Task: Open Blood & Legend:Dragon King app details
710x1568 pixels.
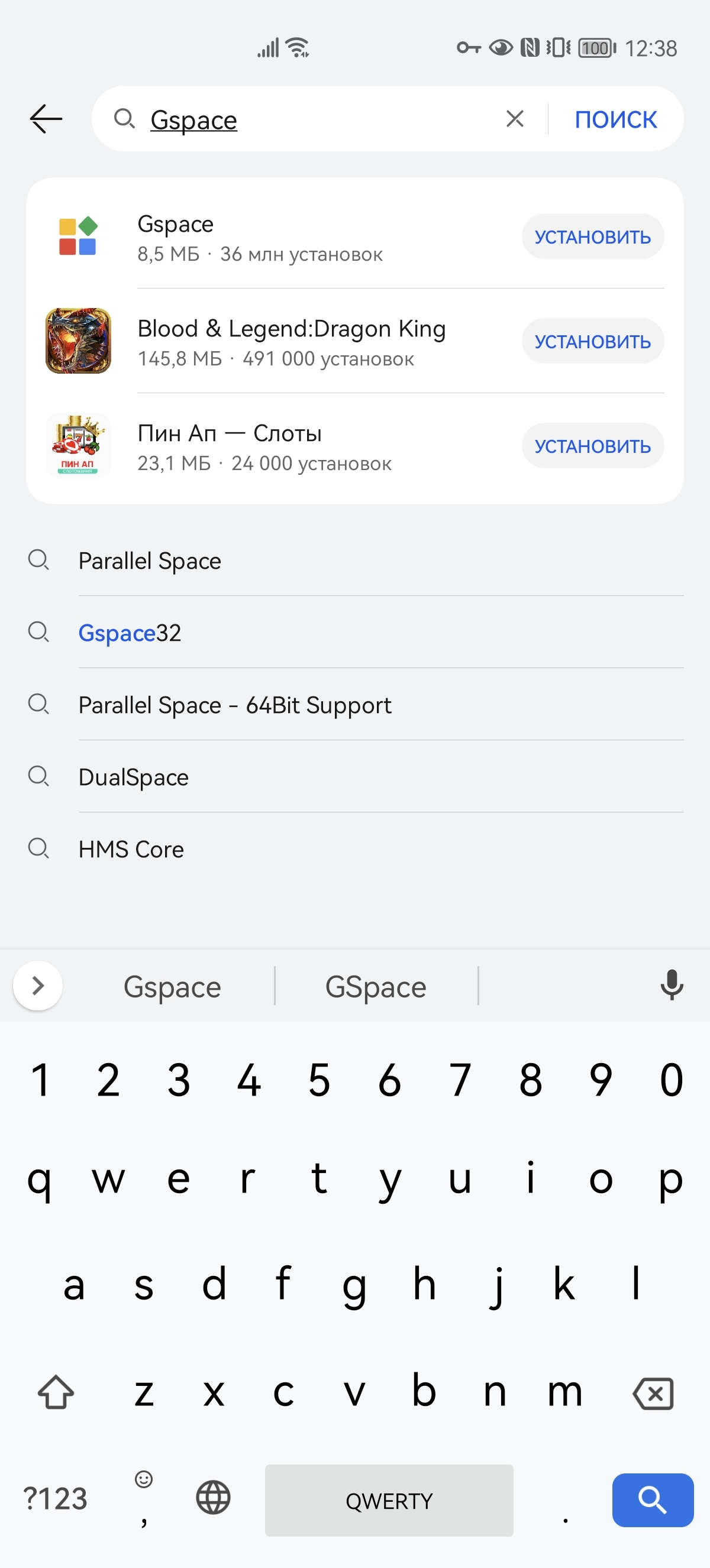Action: 291,341
